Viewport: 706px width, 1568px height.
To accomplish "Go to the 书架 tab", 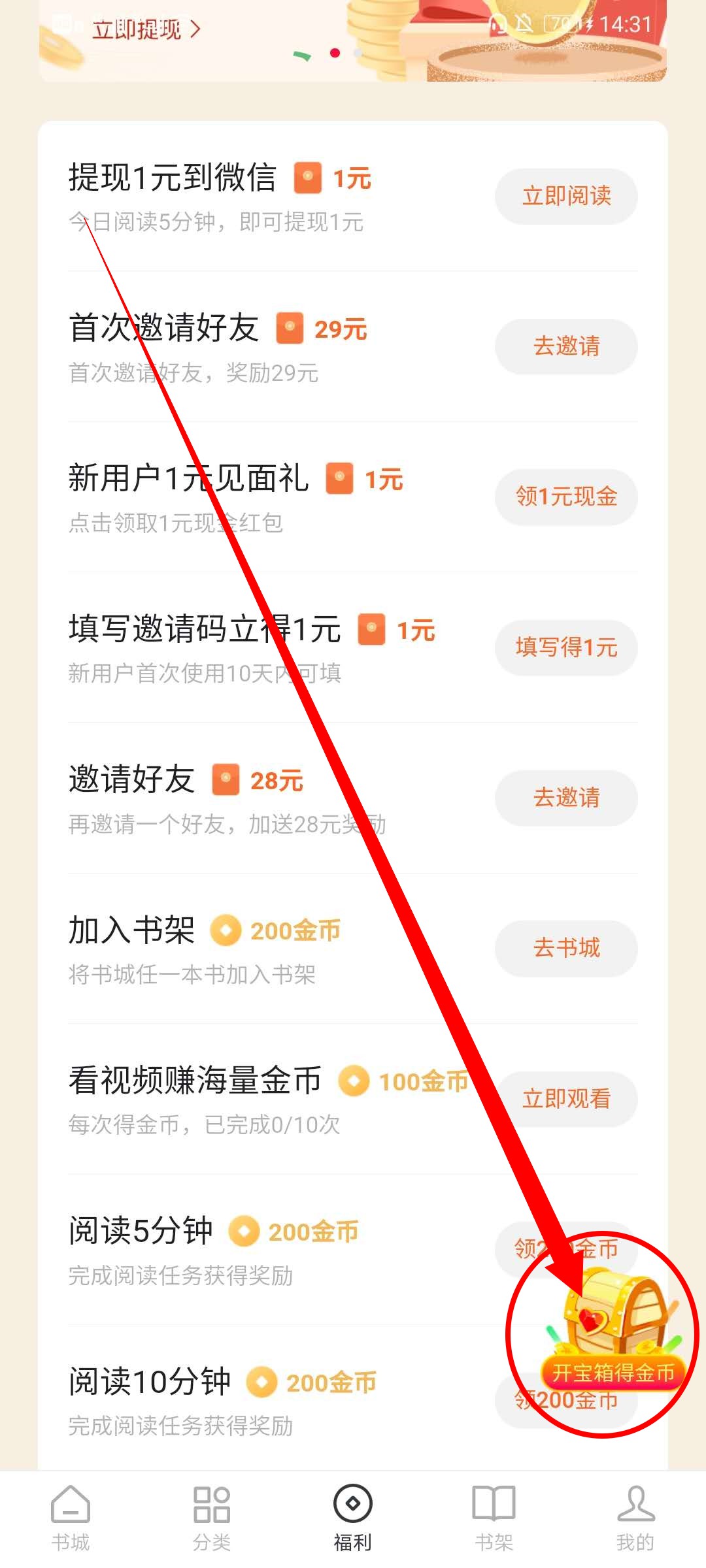I will pos(494,1517).
